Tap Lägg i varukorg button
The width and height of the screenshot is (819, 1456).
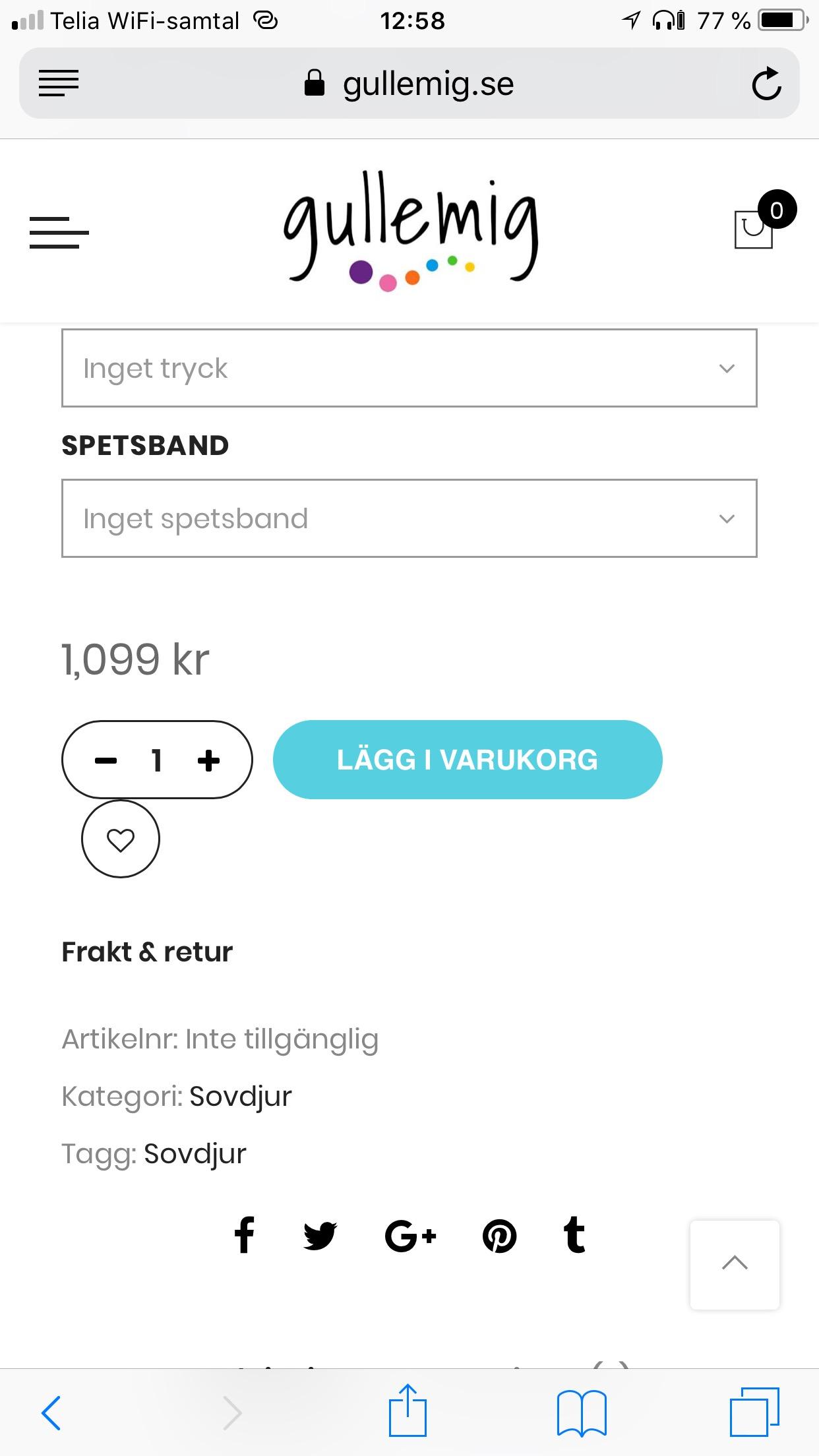[468, 760]
